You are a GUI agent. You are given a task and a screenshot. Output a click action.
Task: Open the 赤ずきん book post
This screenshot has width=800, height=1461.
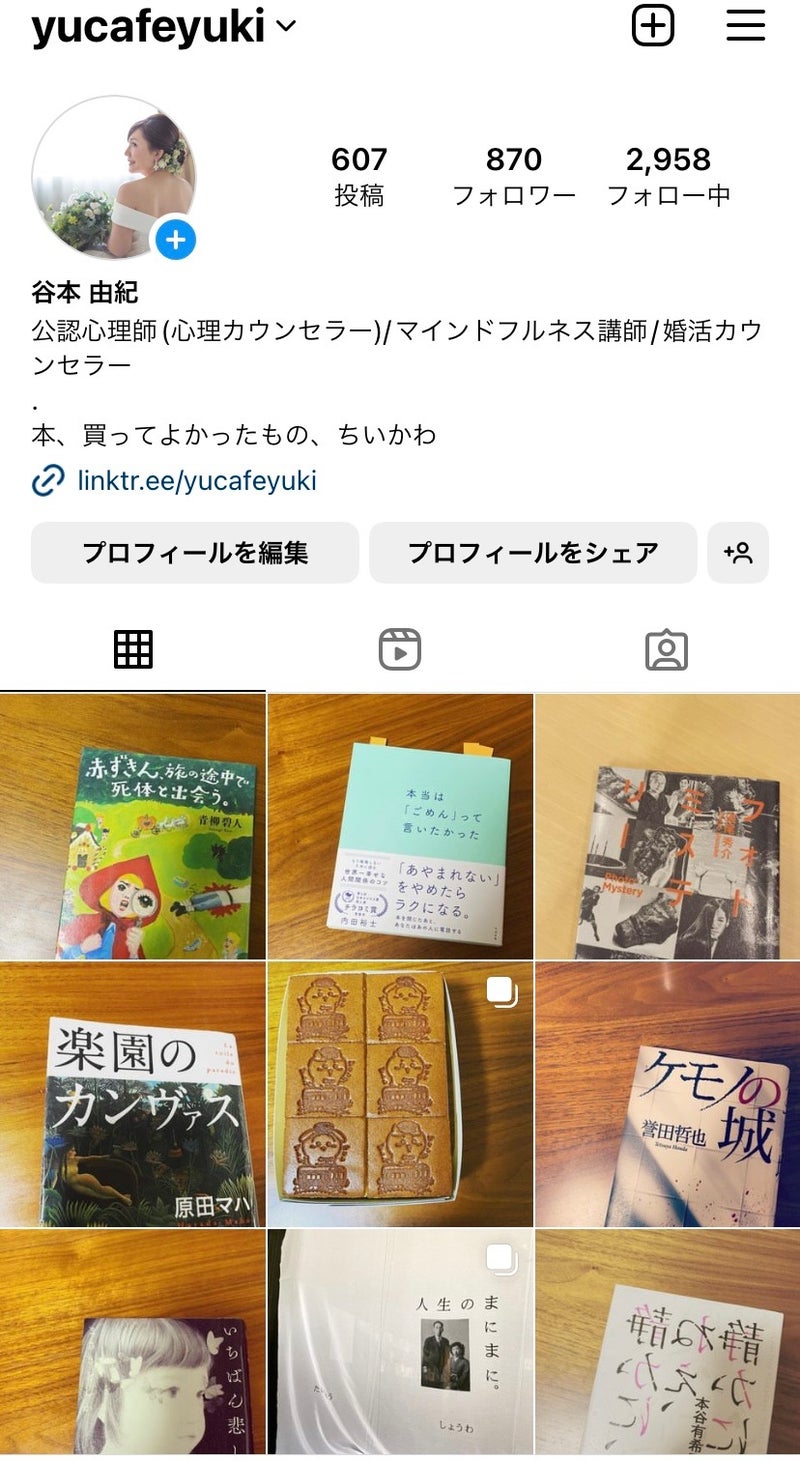[x=133, y=827]
